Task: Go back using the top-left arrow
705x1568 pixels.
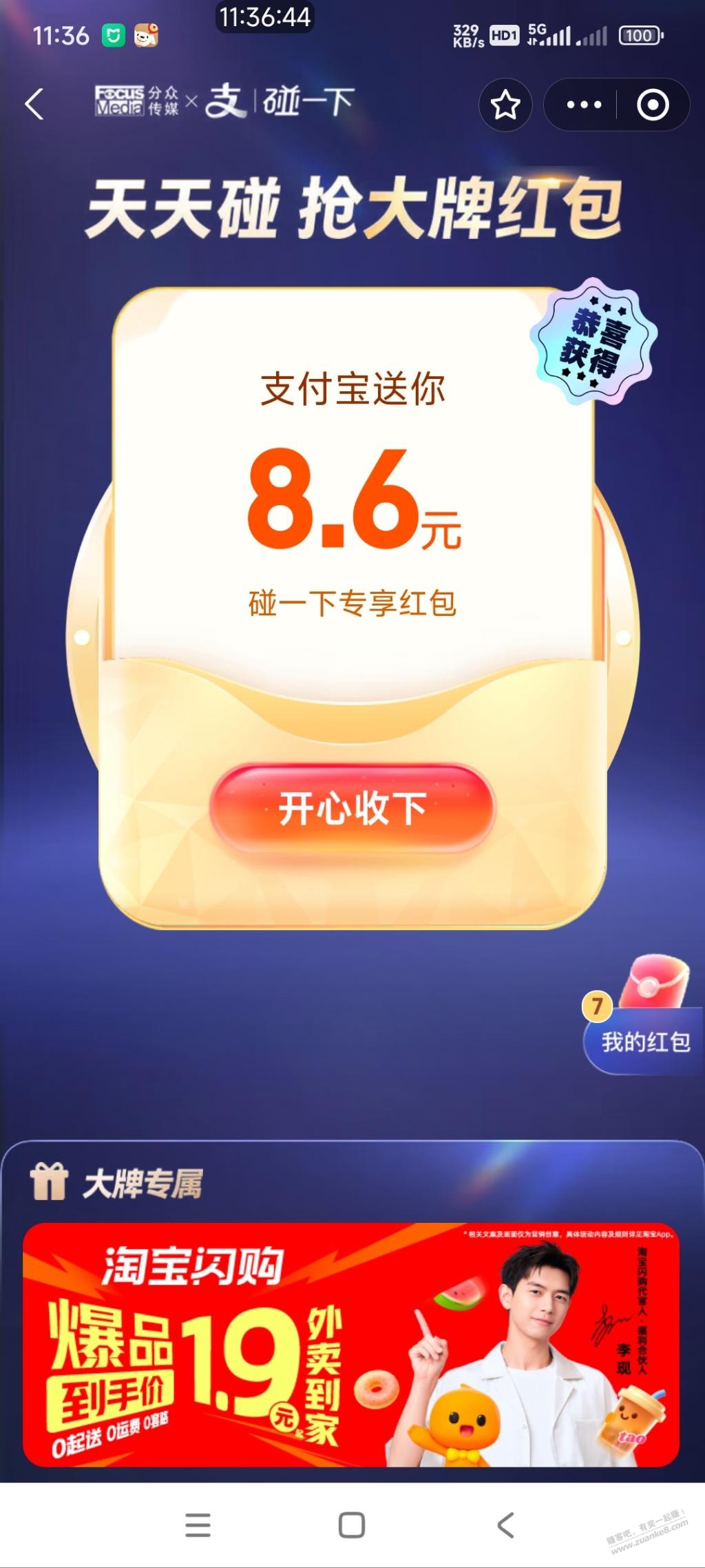Action: click(34, 105)
